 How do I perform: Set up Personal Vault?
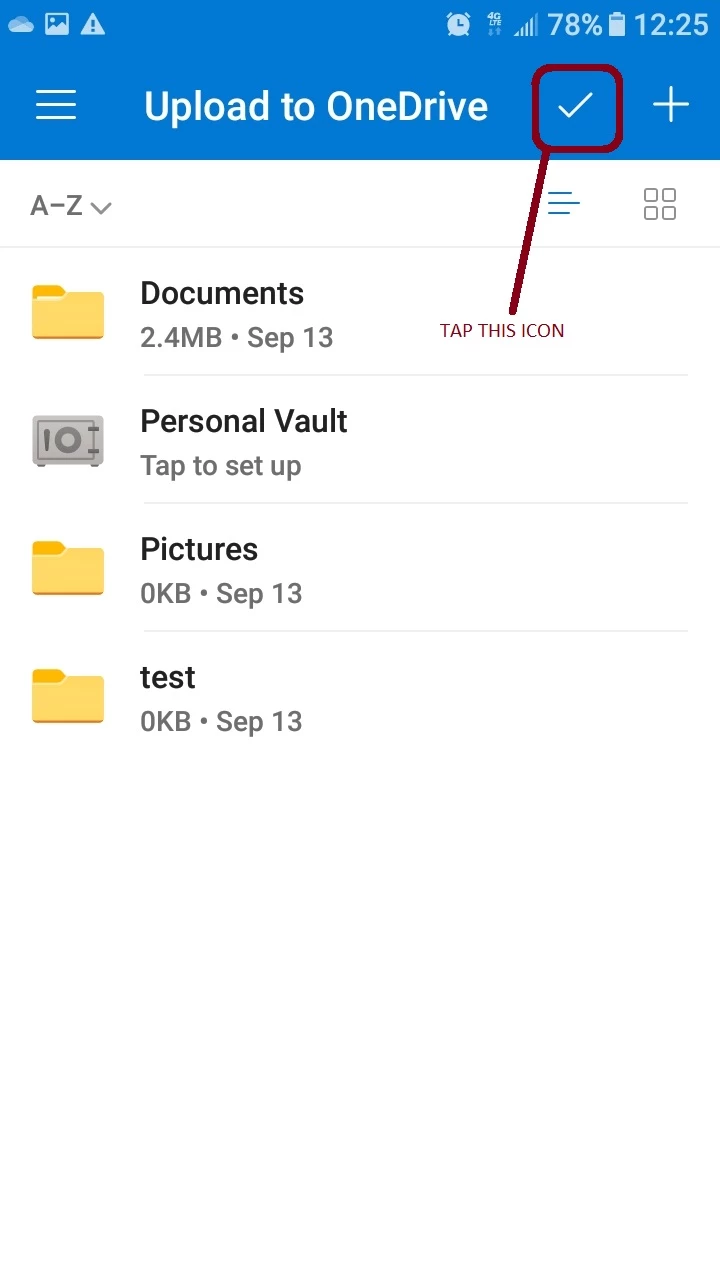pos(244,440)
